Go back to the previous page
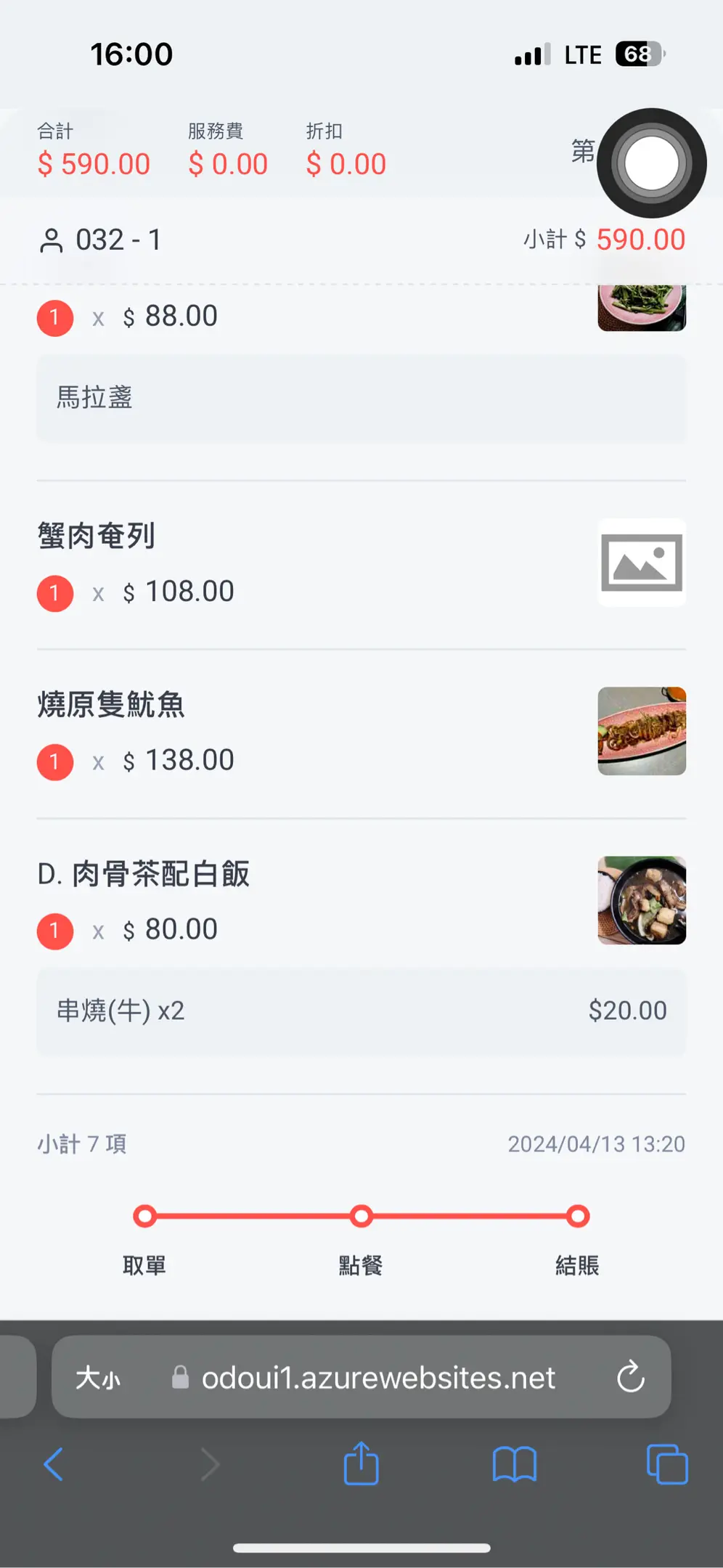Viewport: 723px width, 1568px height. (x=54, y=1464)
